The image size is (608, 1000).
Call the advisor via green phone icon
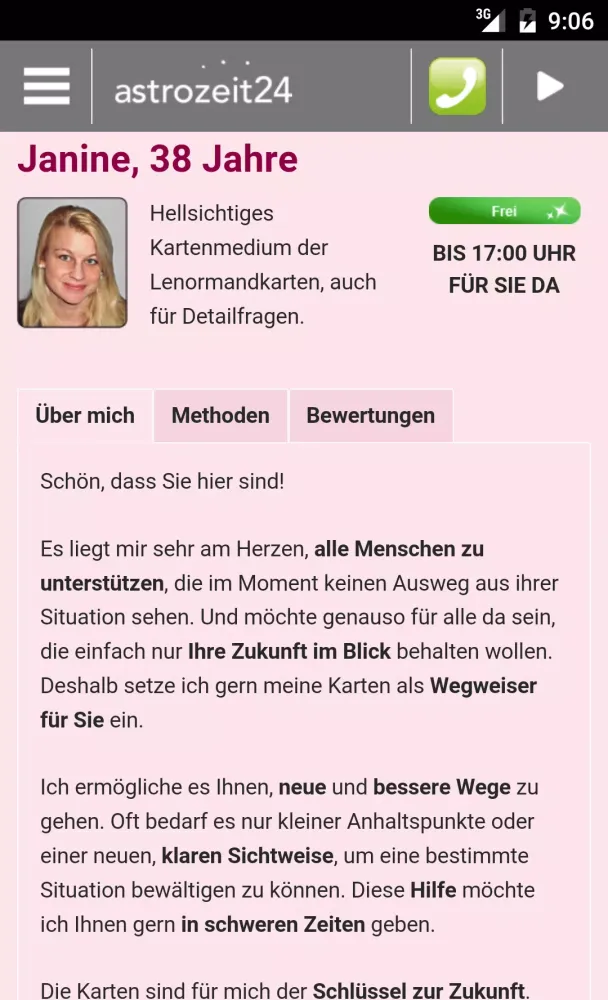pos(457,86)
